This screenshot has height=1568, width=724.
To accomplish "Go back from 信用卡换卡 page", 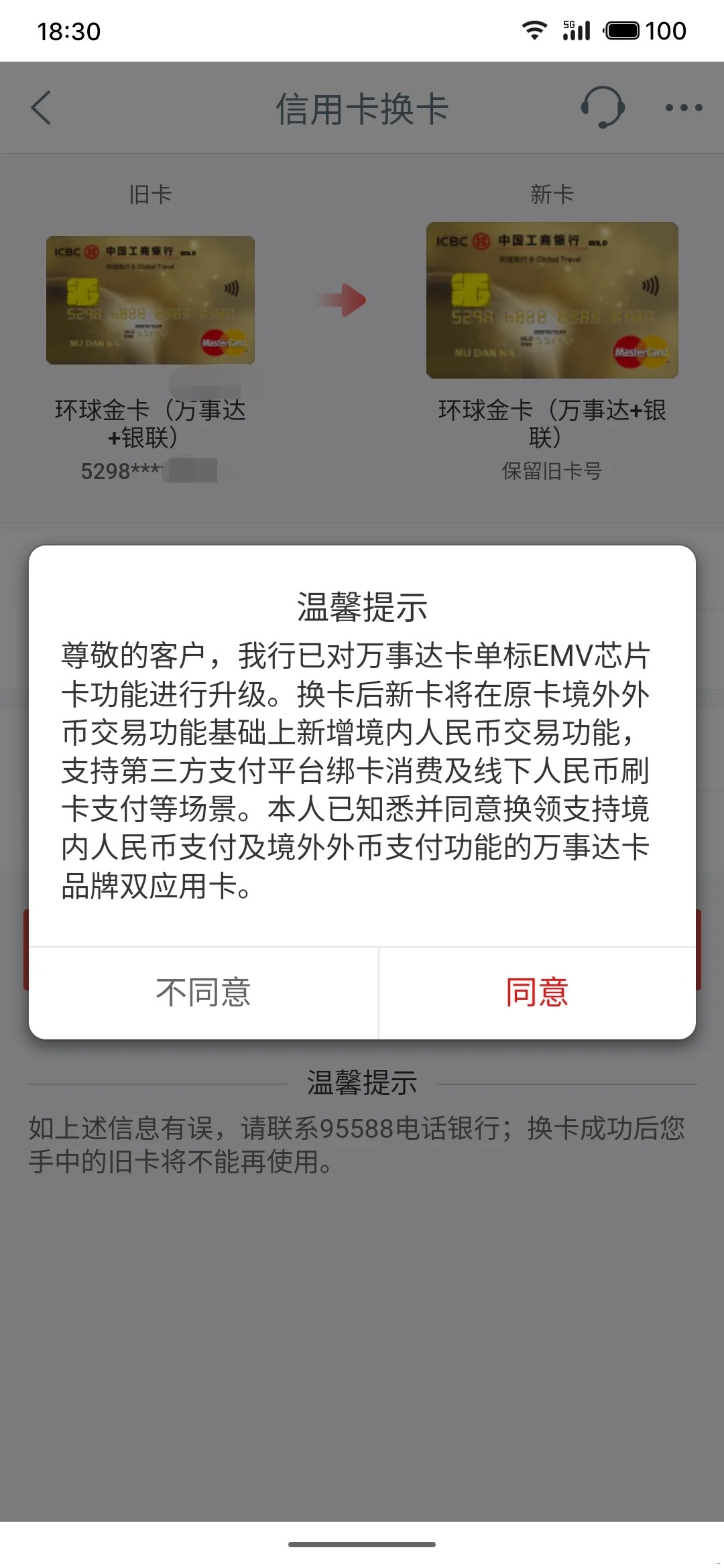I will (42, 108).
